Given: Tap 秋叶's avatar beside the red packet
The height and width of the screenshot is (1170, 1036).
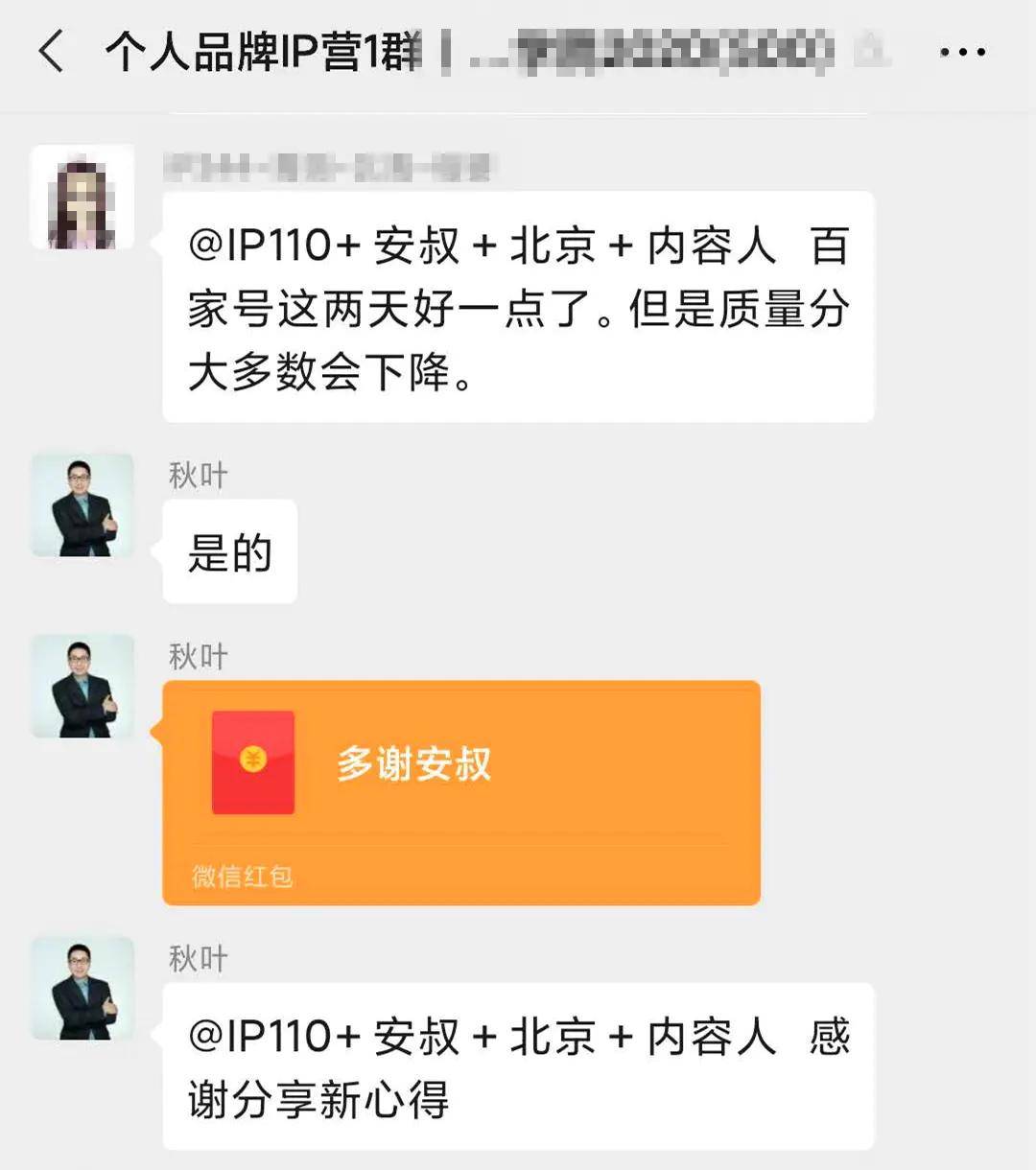Looking at the screenshot, I should point(82,687).
